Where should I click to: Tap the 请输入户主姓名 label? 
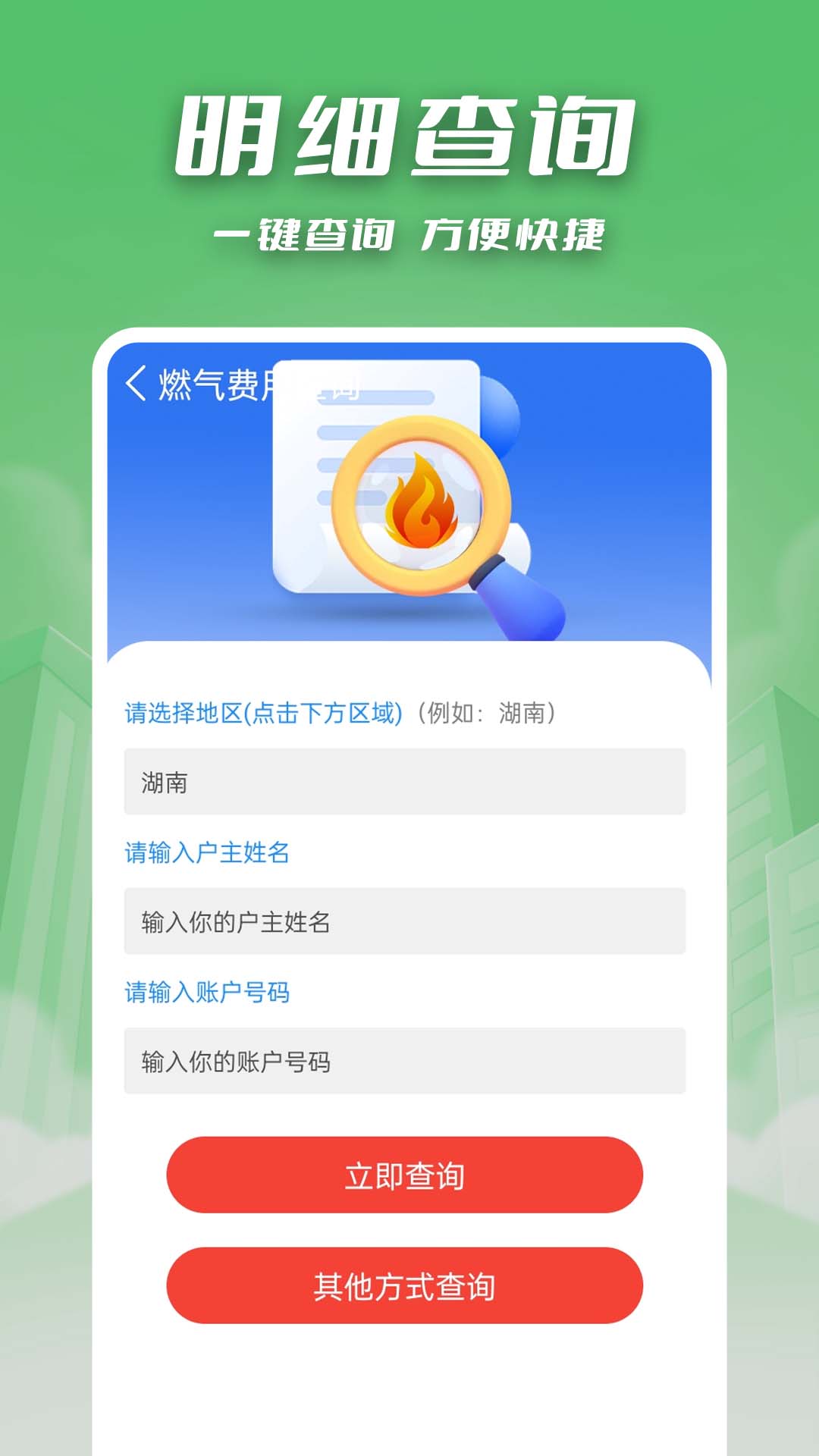pos(205,853)
